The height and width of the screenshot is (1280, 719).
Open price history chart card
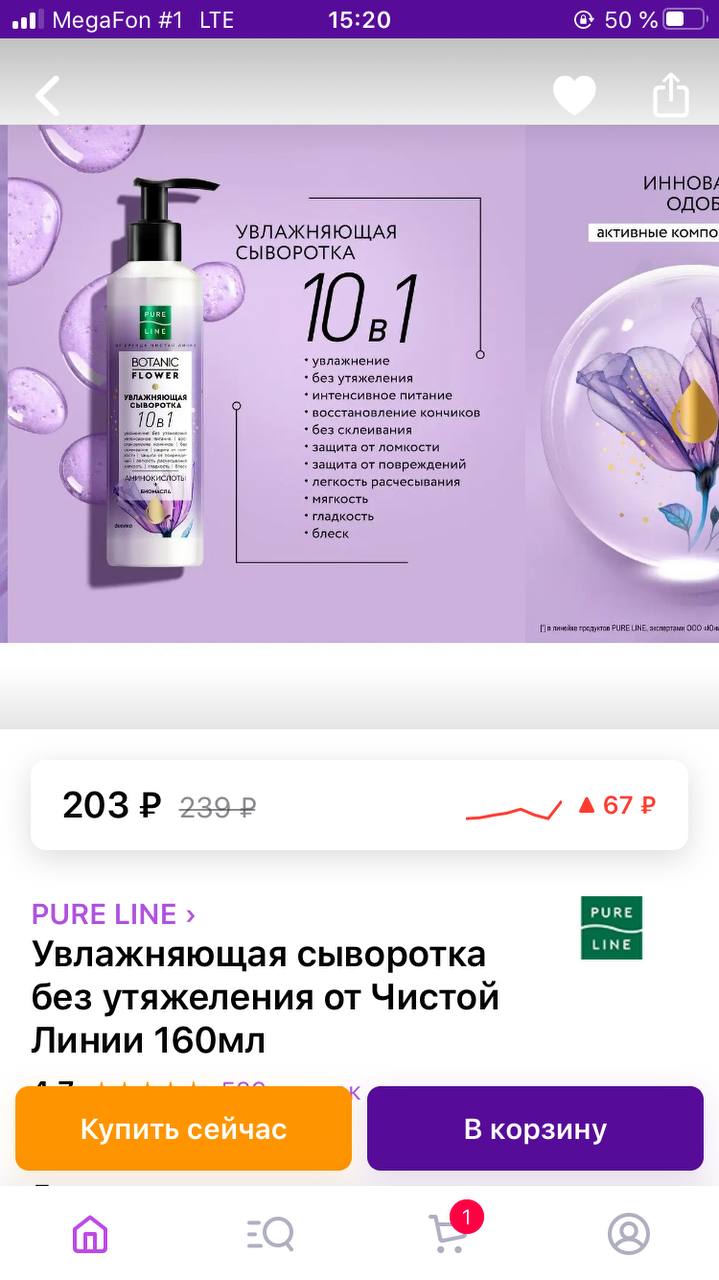click(x=359, y=805)
